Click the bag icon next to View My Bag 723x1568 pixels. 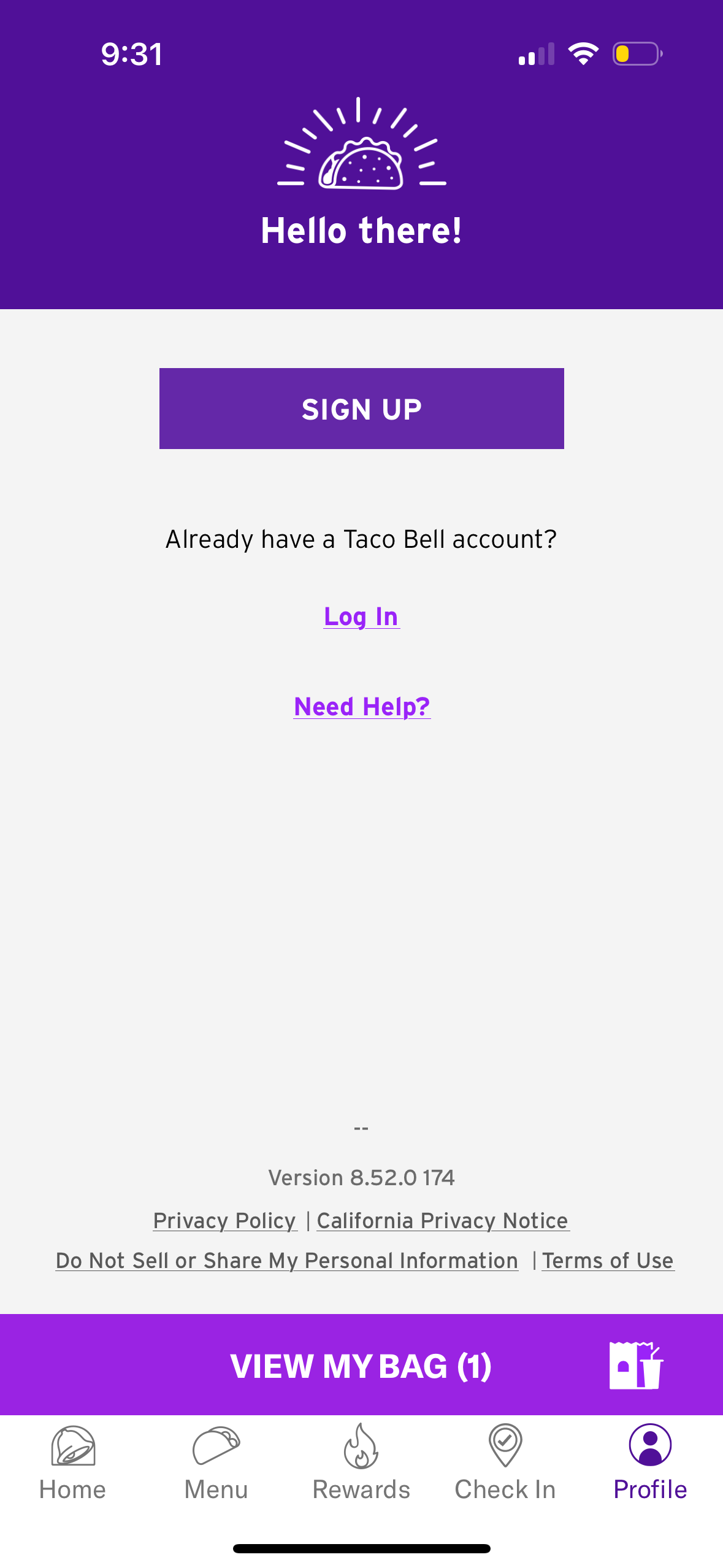pyautogui.click(x=636, y=1366)
